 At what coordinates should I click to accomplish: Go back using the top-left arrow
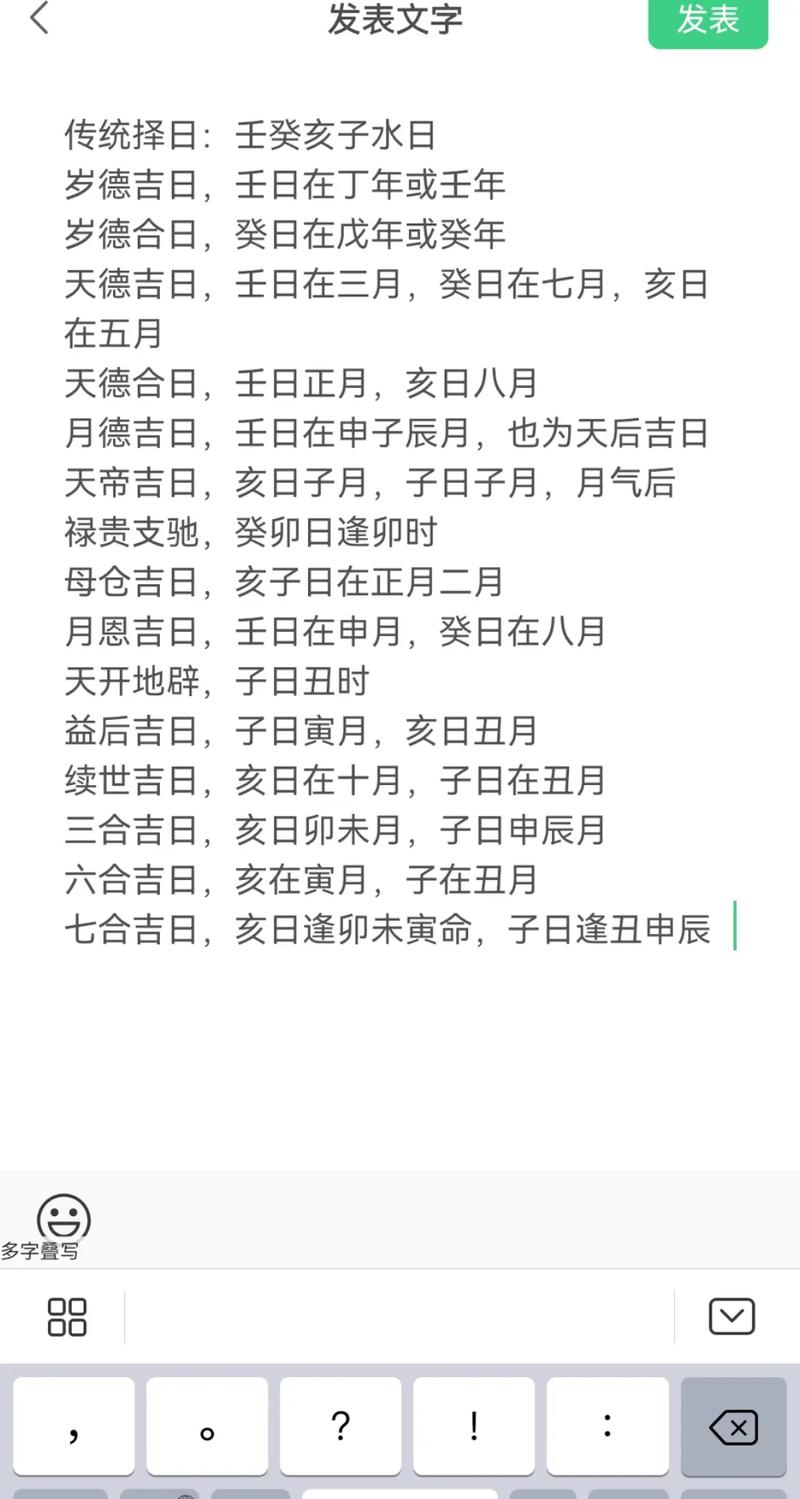(39, 18)
